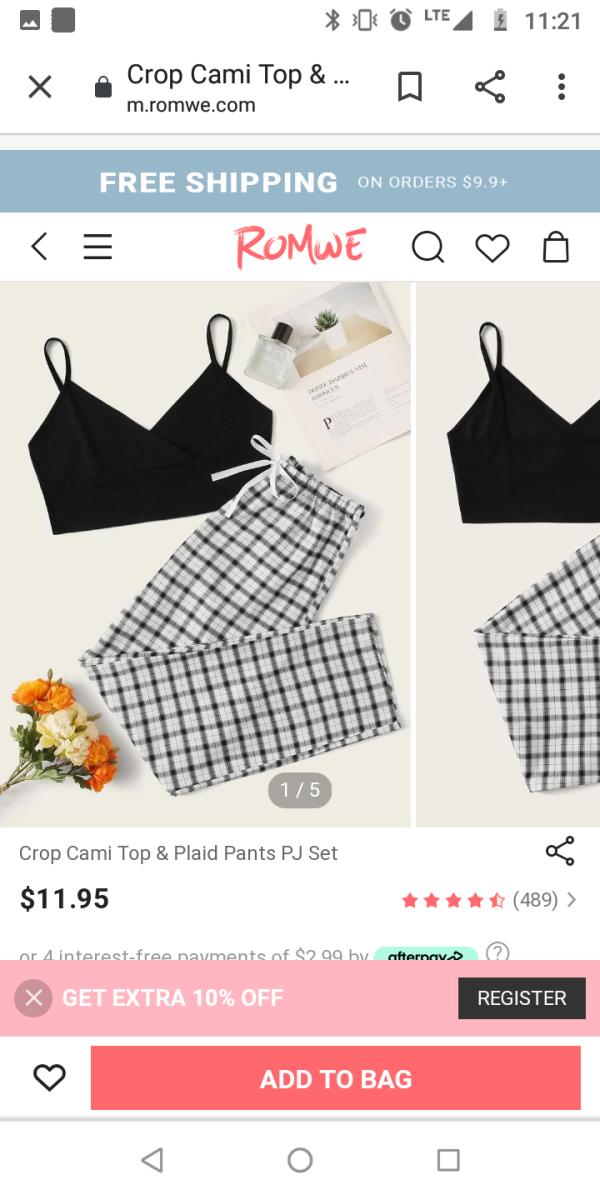
Task: Share the page from the browser toolbar
Action: coord(490,88)
